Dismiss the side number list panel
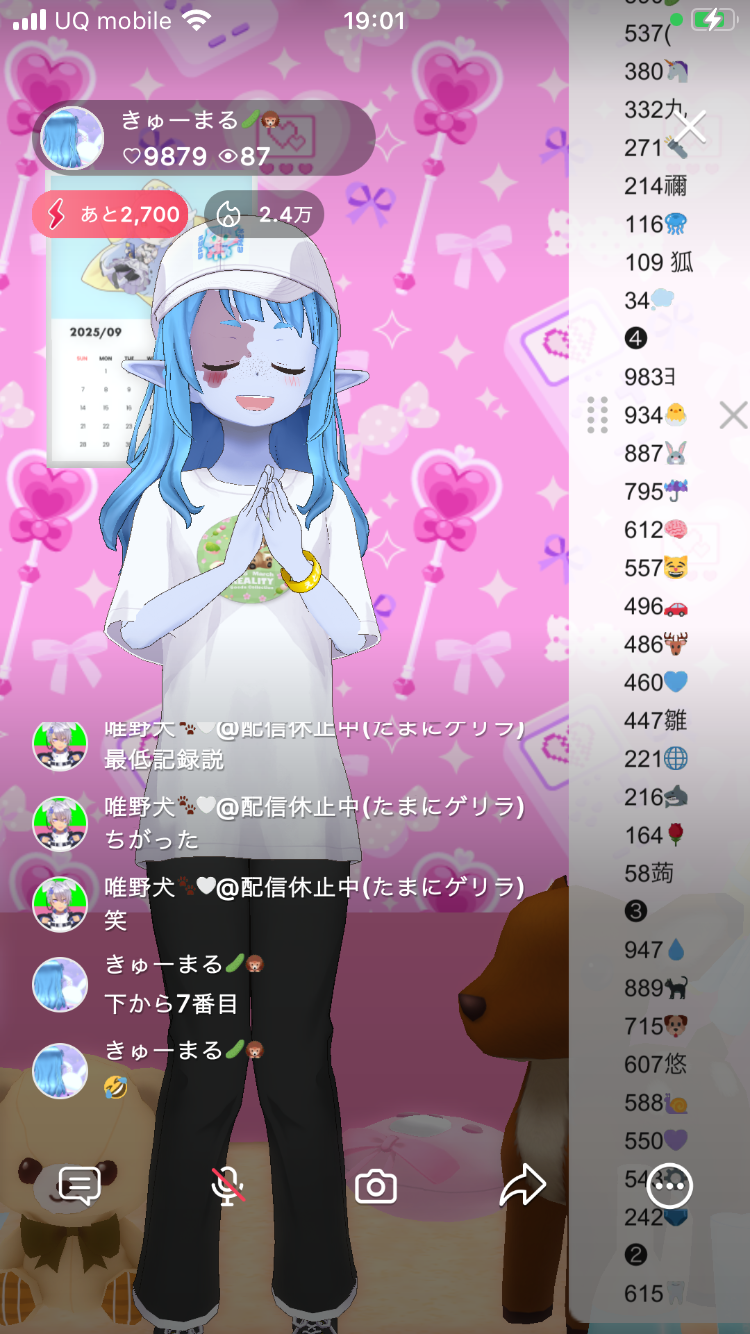Viewport: 750px width, 1334px height. pos(733,415)
